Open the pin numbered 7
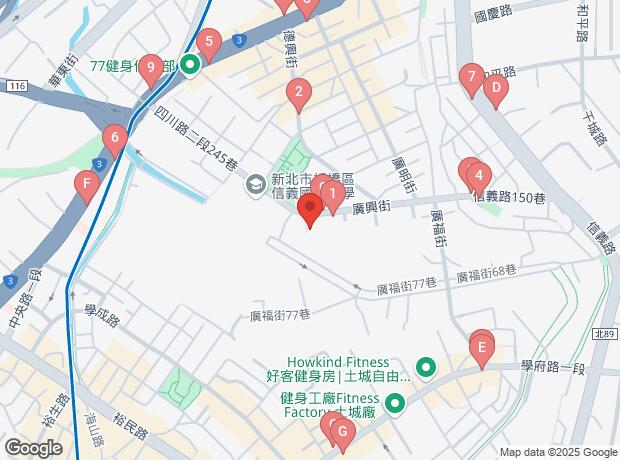The height and width of the screenshot is (460, 620). point(471,77)
